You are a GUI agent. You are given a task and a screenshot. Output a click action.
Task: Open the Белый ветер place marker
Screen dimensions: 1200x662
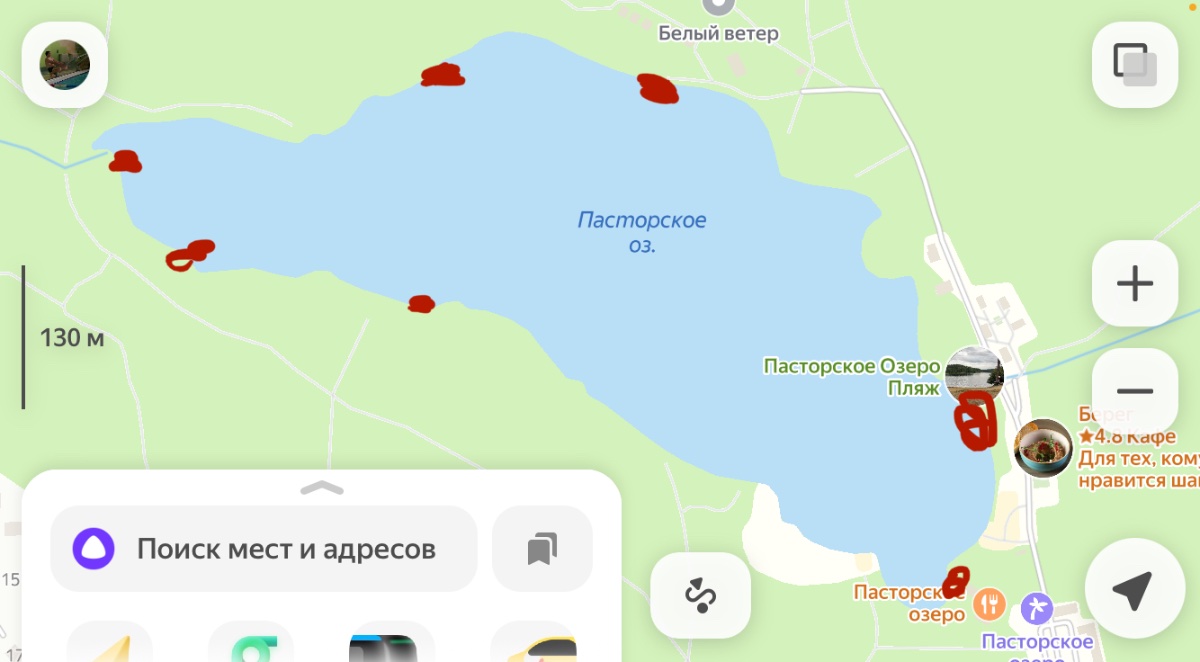coord(718,8)
